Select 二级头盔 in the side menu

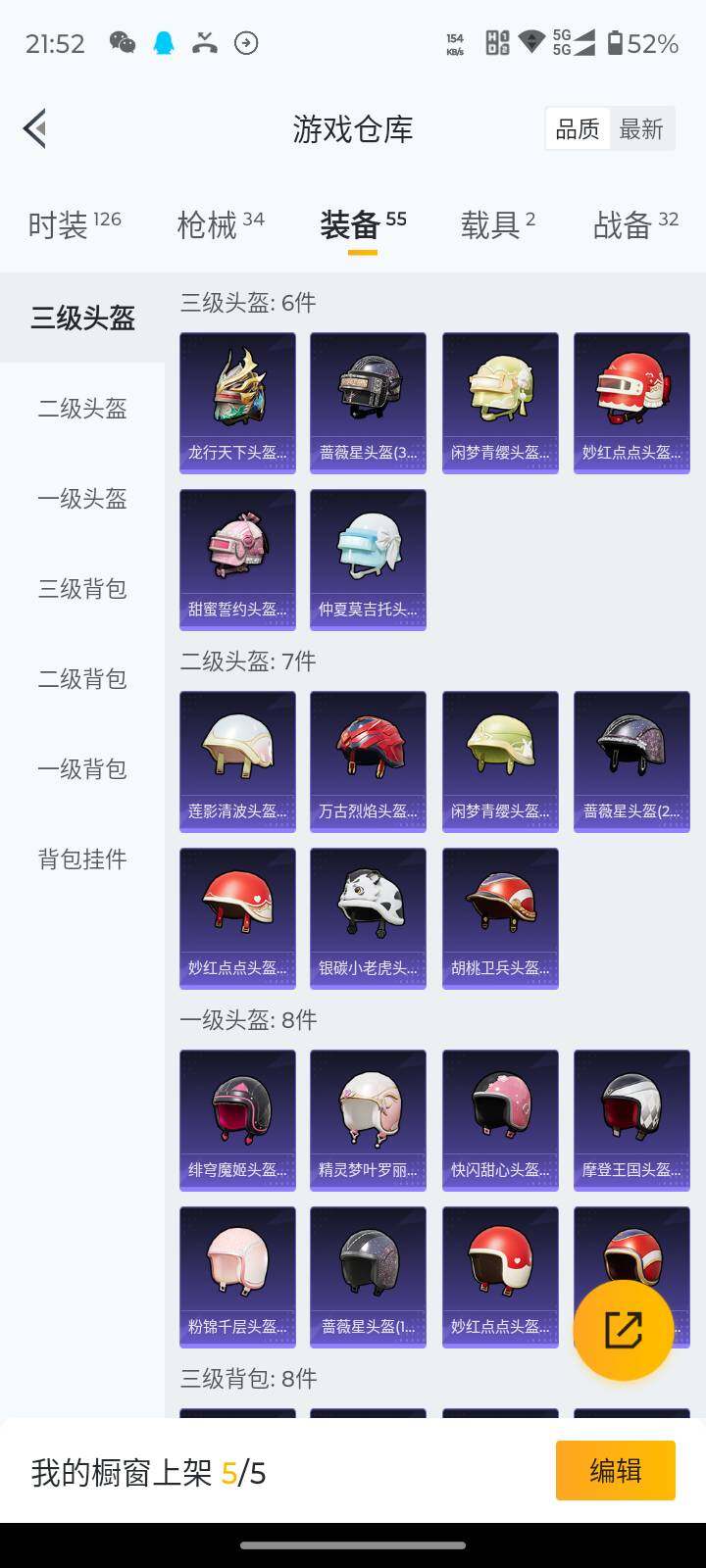click(x=82, y=408)
